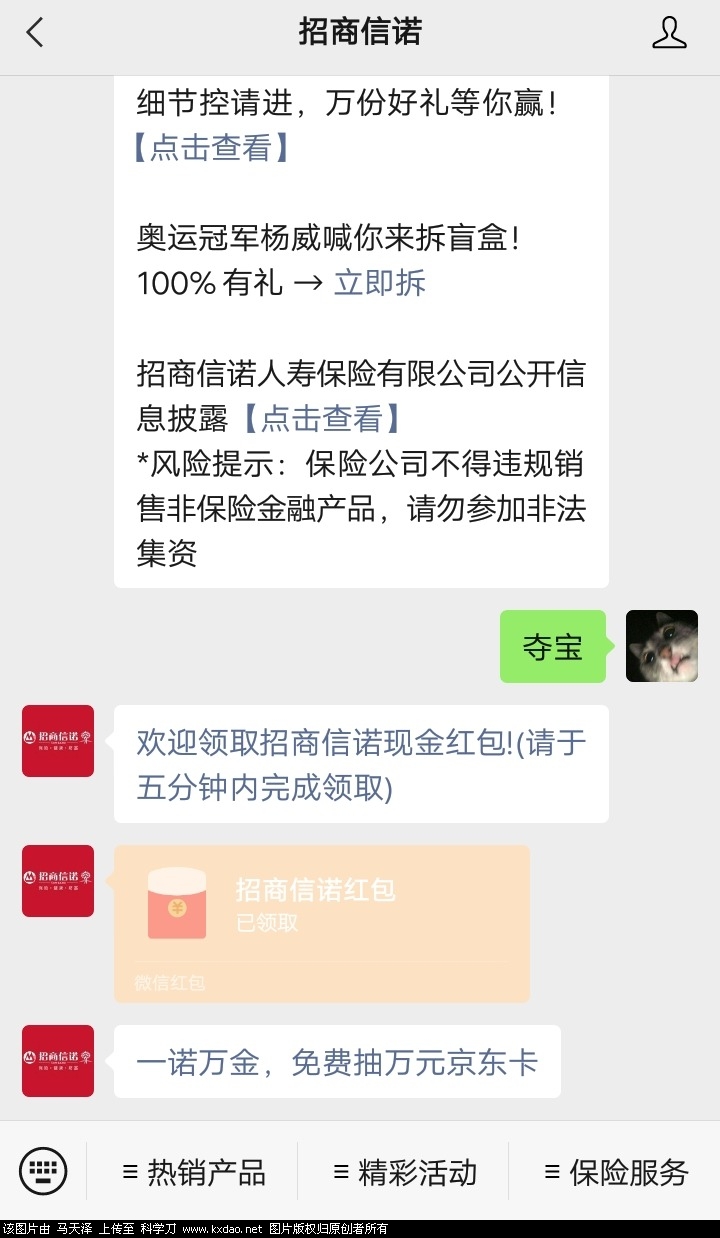Switch to the keyboard input
The height and width of the screenshot is (1238, 720).
[x=43, y=1171]
